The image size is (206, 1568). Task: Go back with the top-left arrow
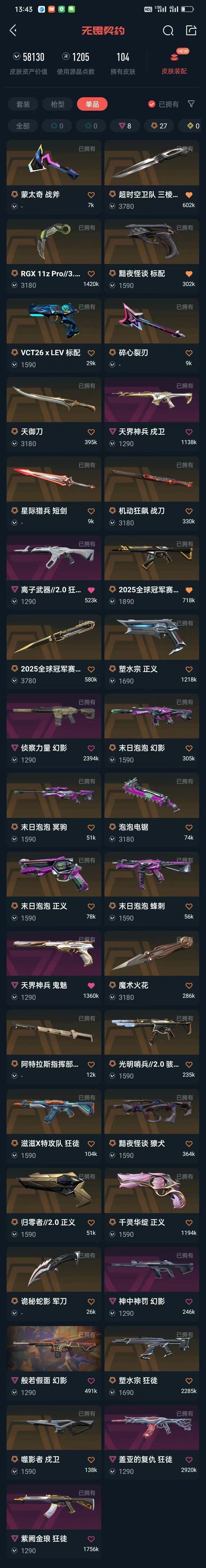coord(13,30)
